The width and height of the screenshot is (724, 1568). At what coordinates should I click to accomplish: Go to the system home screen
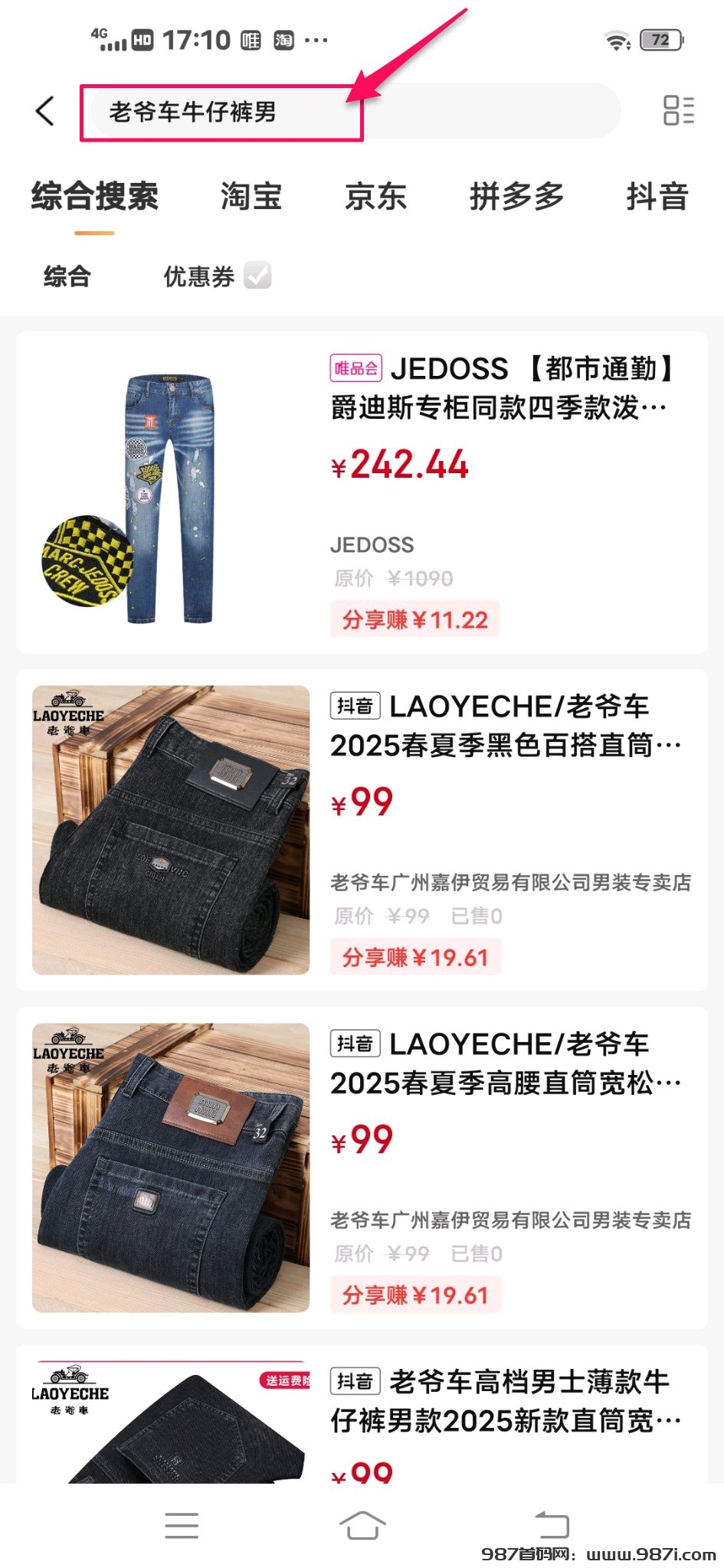coord(362,1525)
